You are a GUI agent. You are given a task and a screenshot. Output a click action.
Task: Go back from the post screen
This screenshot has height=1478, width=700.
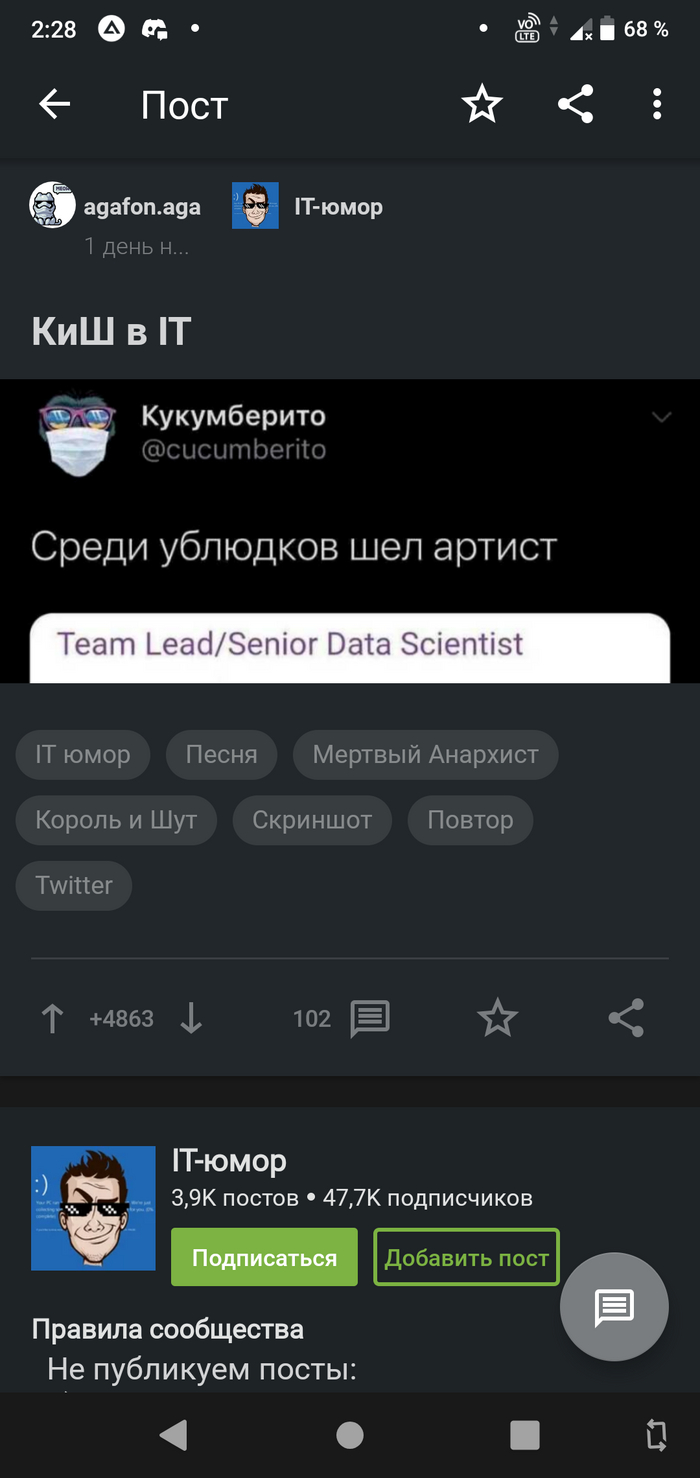[55, 104]
